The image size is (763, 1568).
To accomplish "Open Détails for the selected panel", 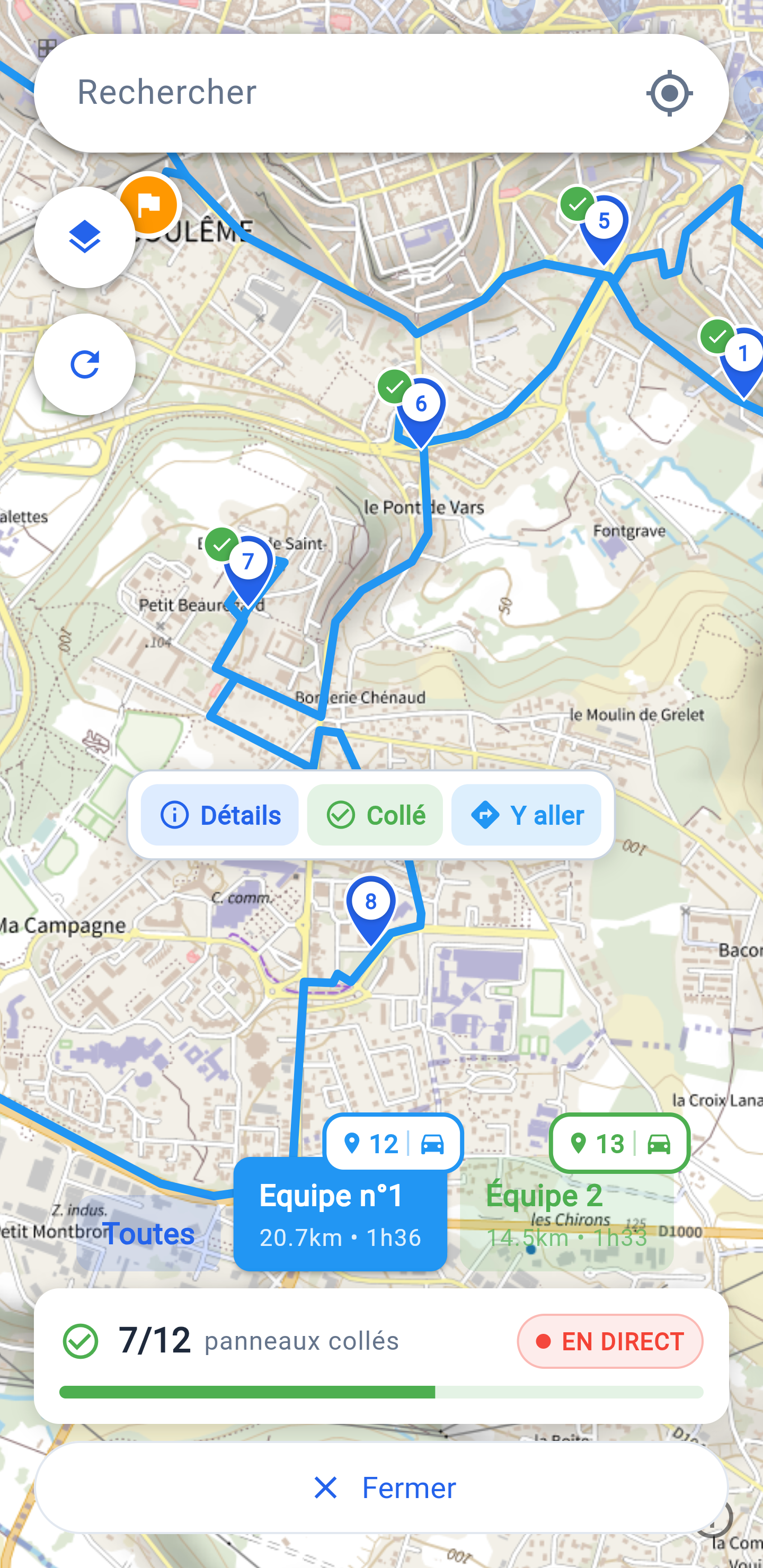I will click(x=220, y=814).
